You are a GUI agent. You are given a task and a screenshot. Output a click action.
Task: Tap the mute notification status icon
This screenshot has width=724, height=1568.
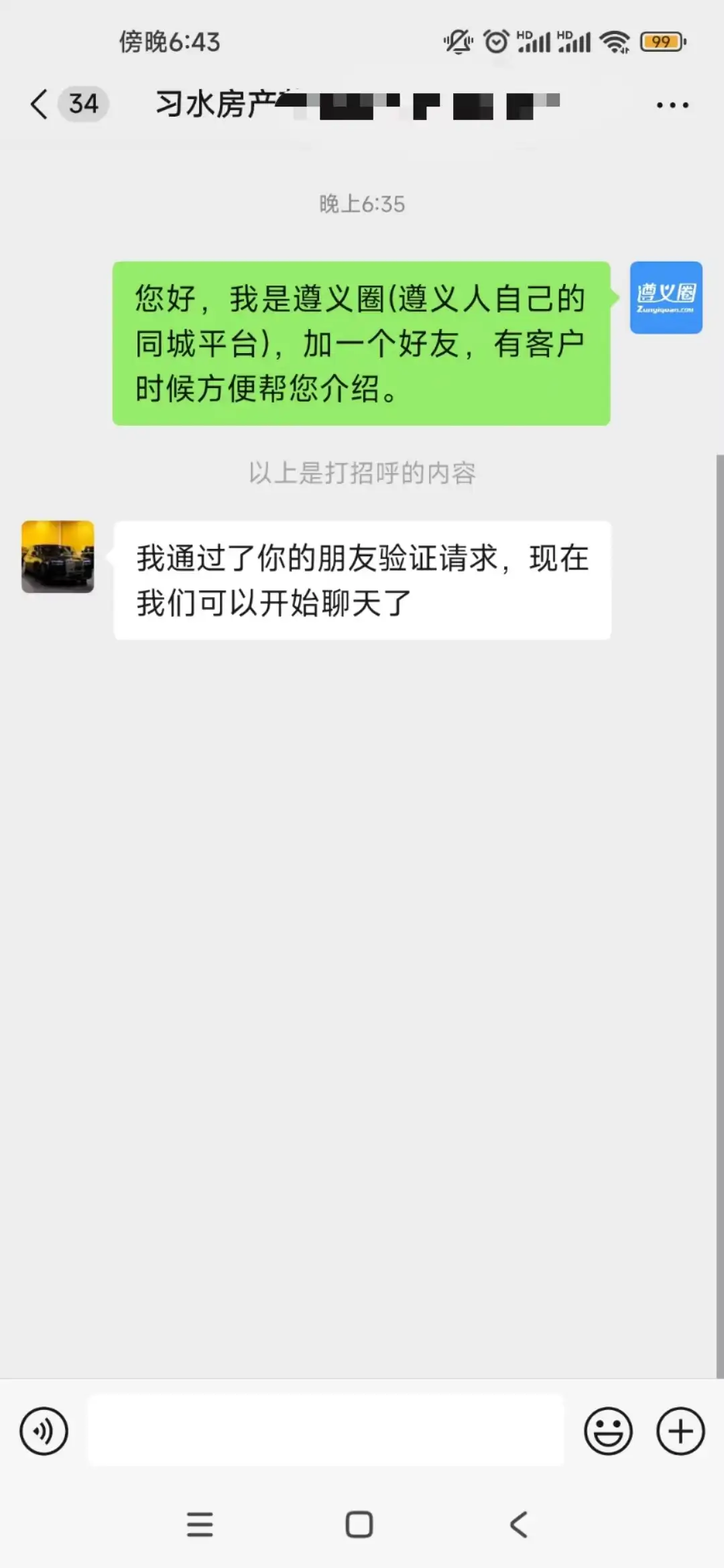[x=457, y=42]
